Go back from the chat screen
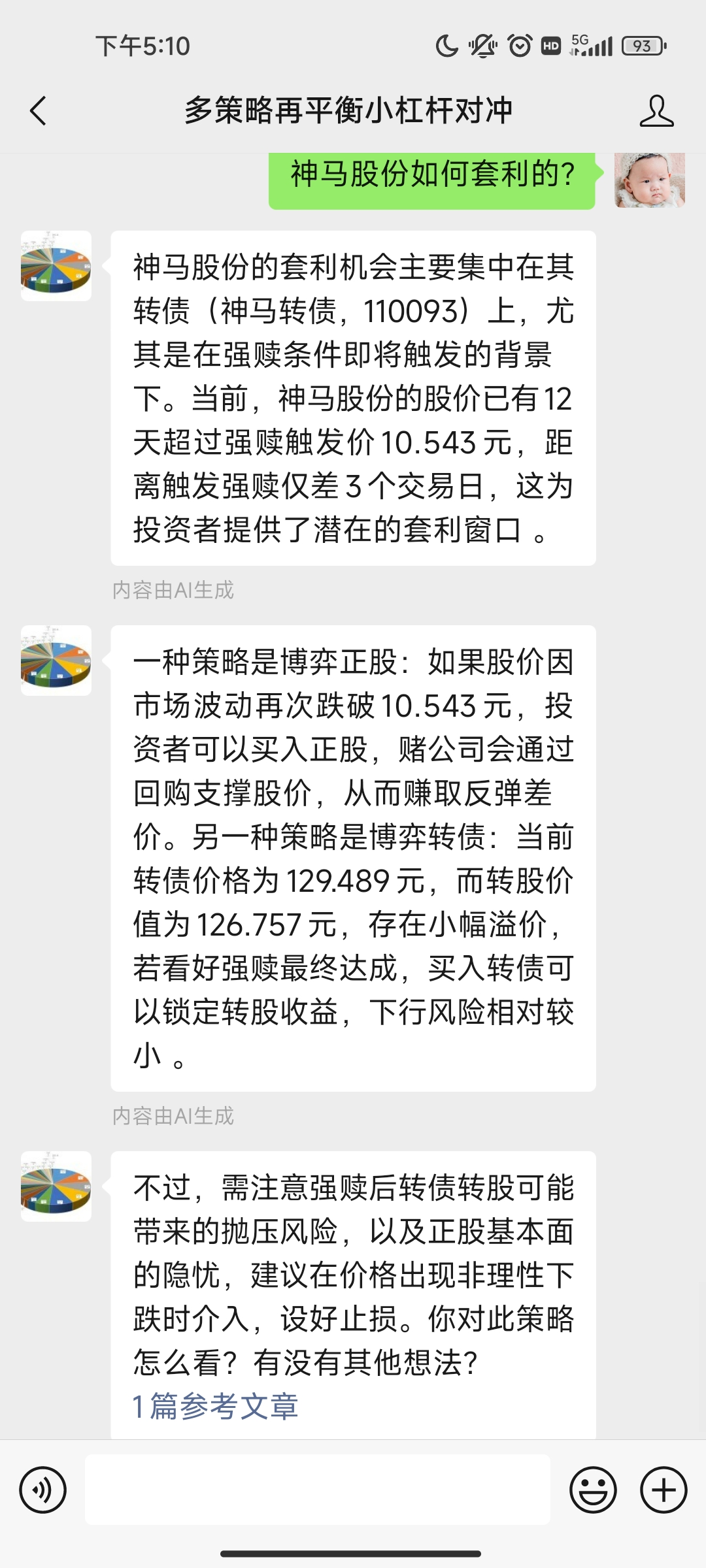Screen dimensions: 706x1568 [x=39, y=110]
